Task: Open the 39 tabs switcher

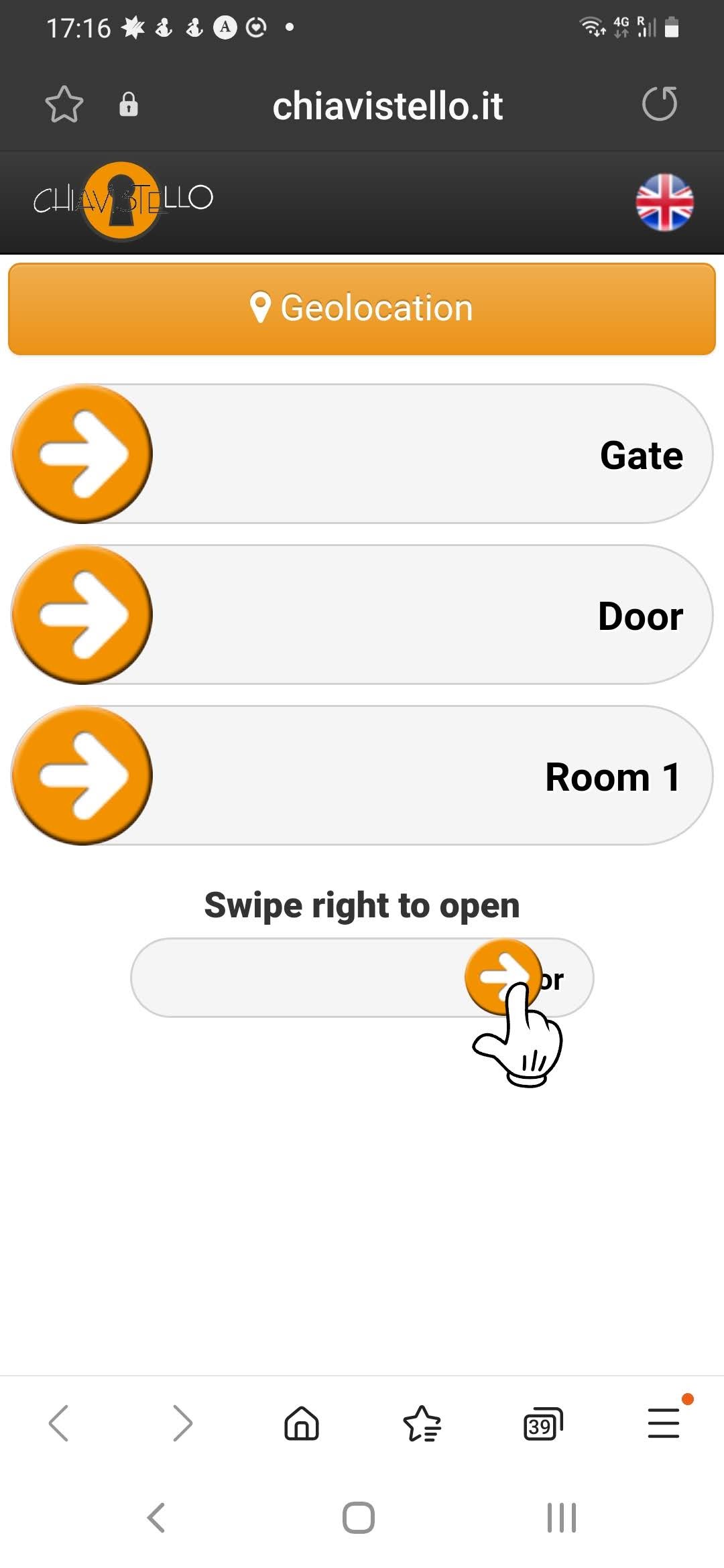Action: (x=542, y=1423)
